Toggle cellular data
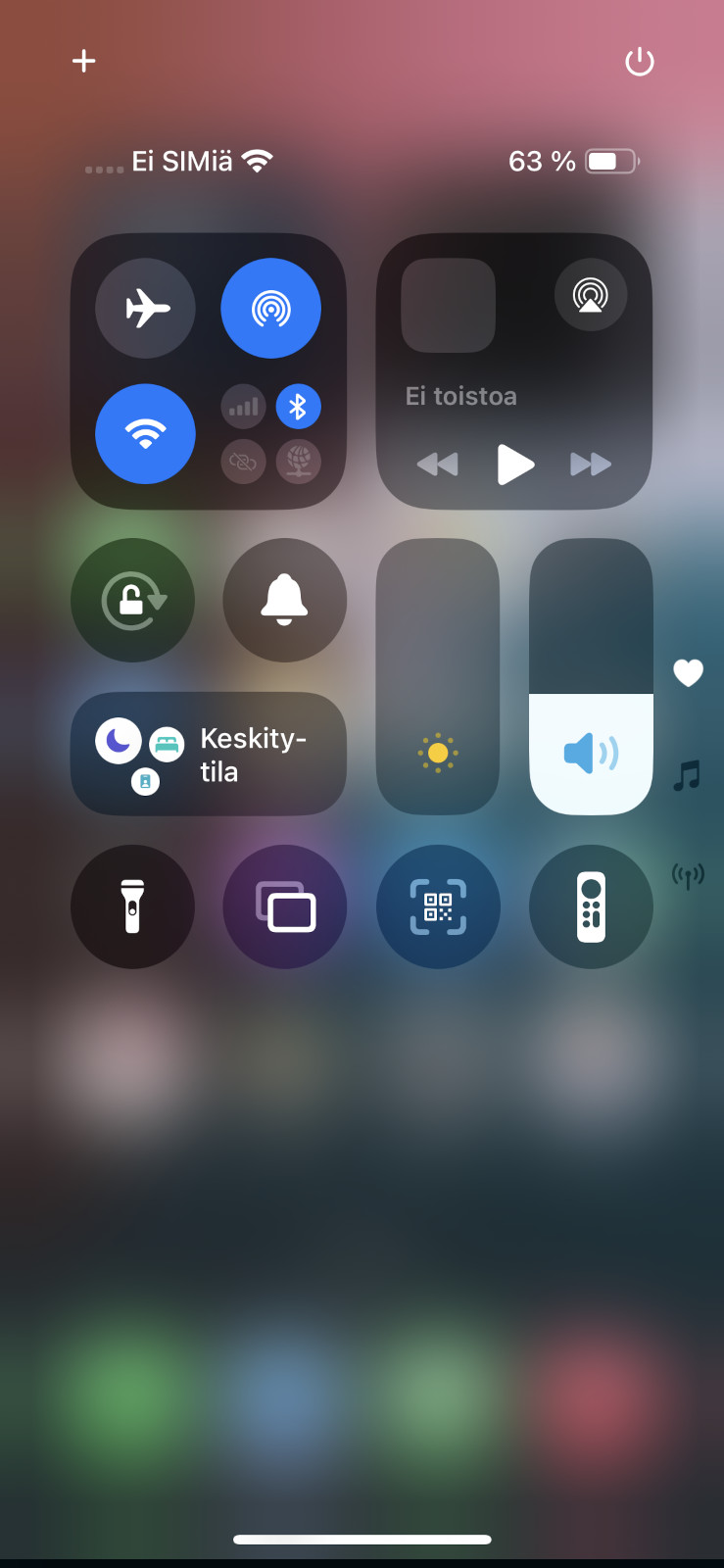This screenshot has width=724, height=1568. [x=243, y=406]
